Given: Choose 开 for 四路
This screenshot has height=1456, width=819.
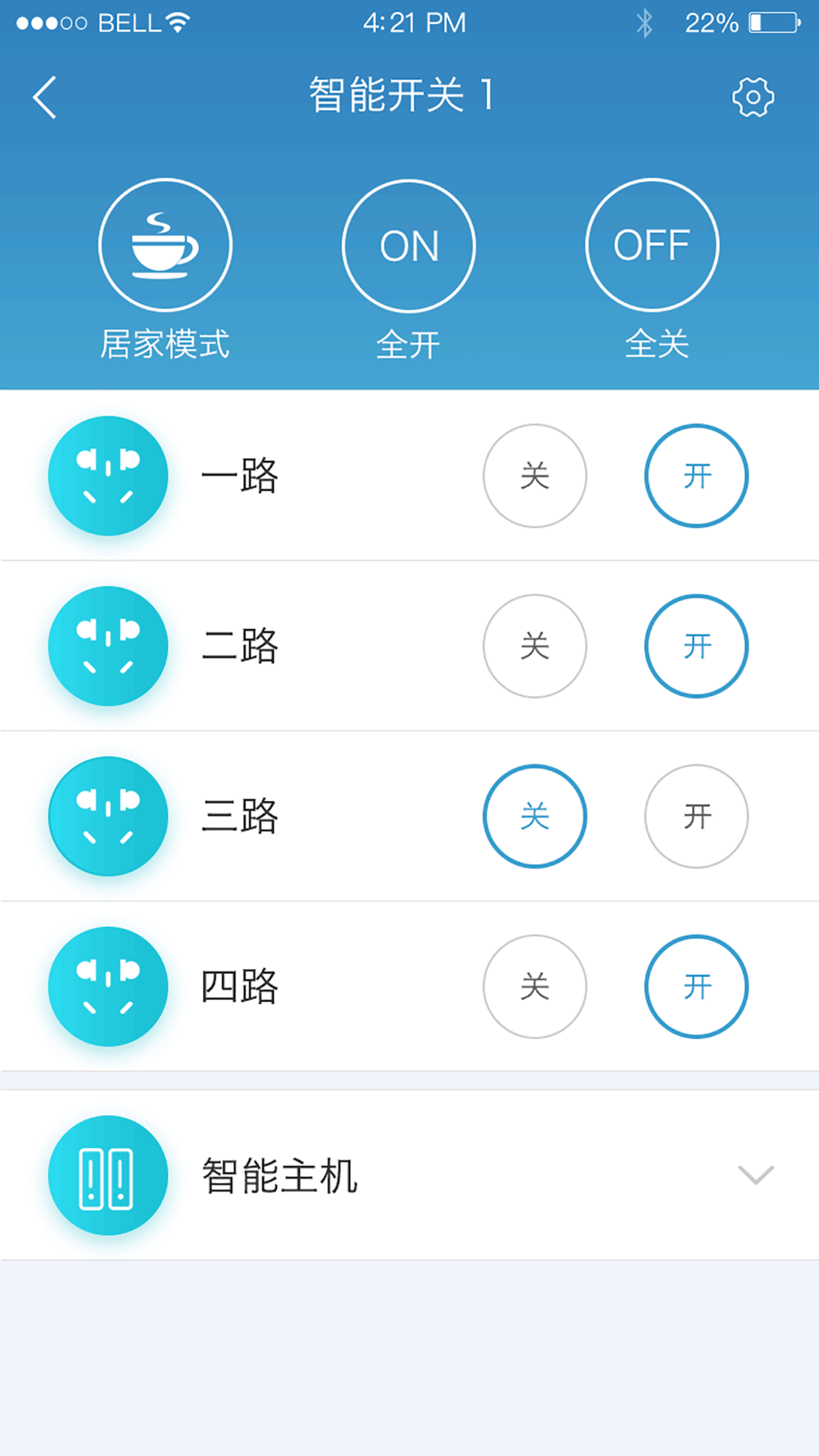Looking at the screenshot, I should pyautogui.click(x=696, y=987).
